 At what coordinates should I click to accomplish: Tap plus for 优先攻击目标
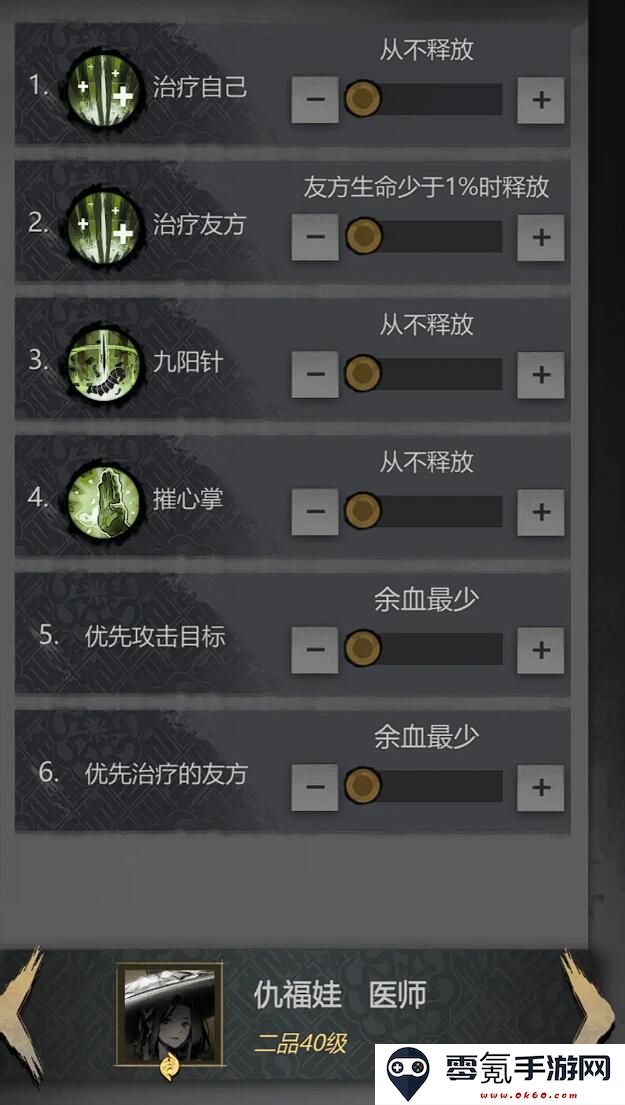pos(541,650)
